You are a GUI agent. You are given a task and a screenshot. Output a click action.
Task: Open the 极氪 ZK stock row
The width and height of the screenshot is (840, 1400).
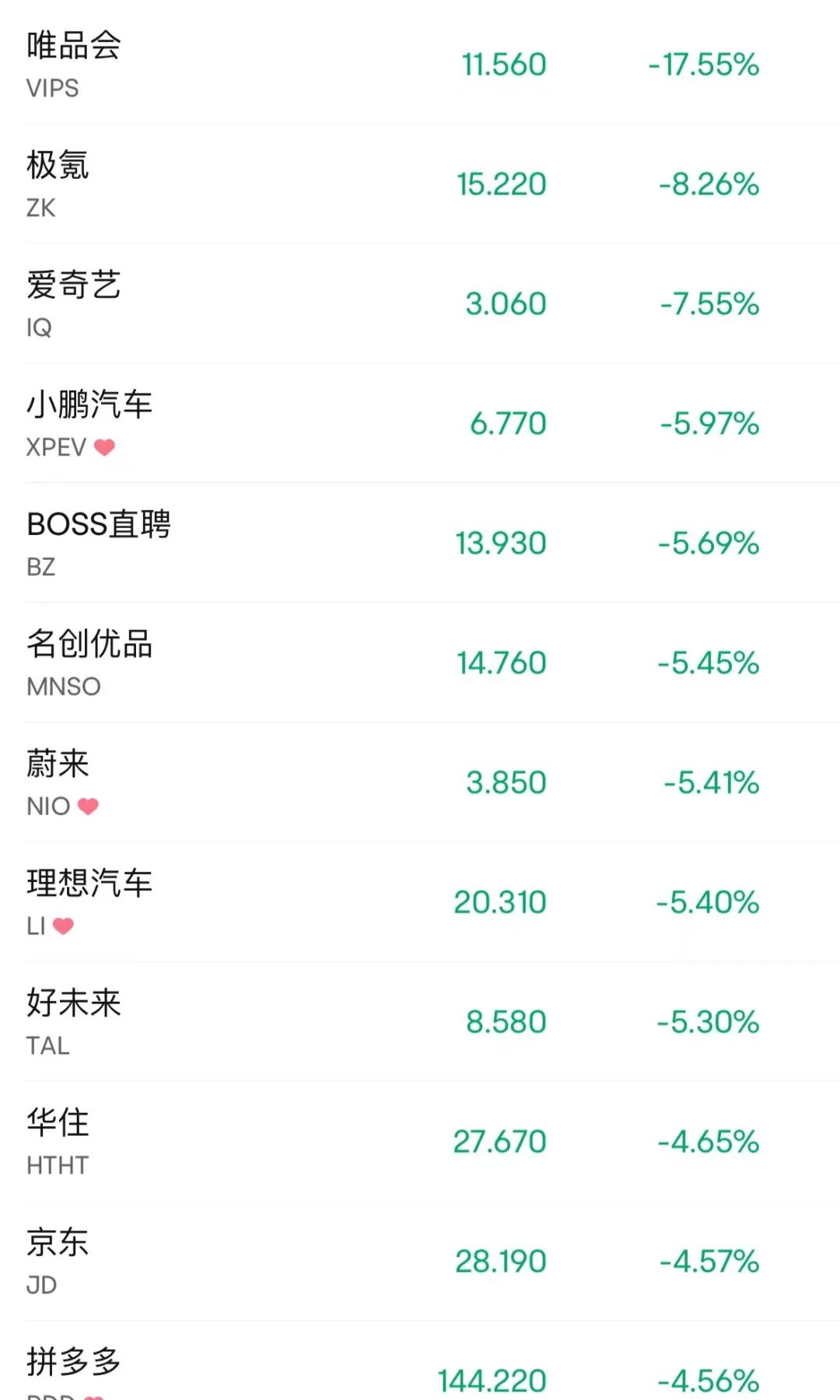[420, 184]
